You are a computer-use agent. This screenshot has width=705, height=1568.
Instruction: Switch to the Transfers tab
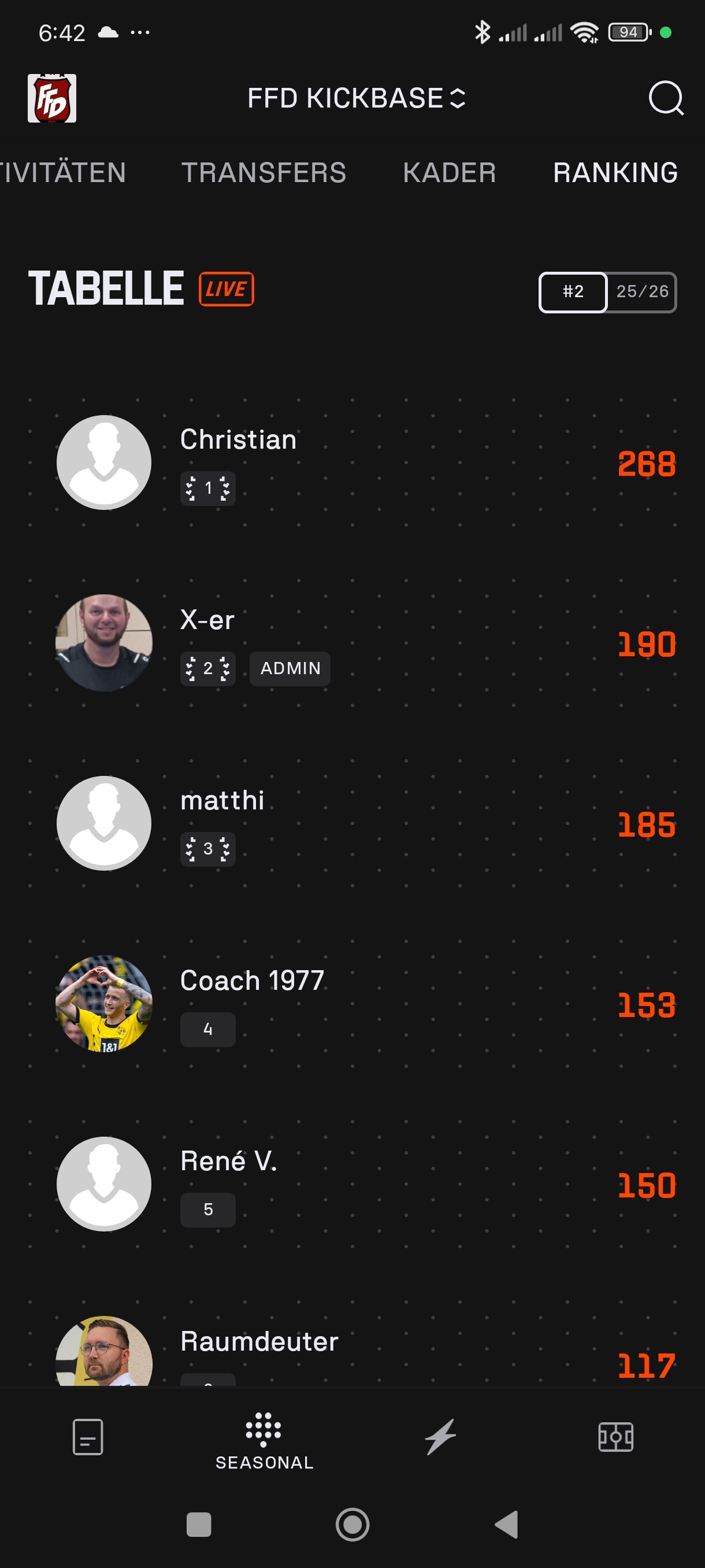264,173
